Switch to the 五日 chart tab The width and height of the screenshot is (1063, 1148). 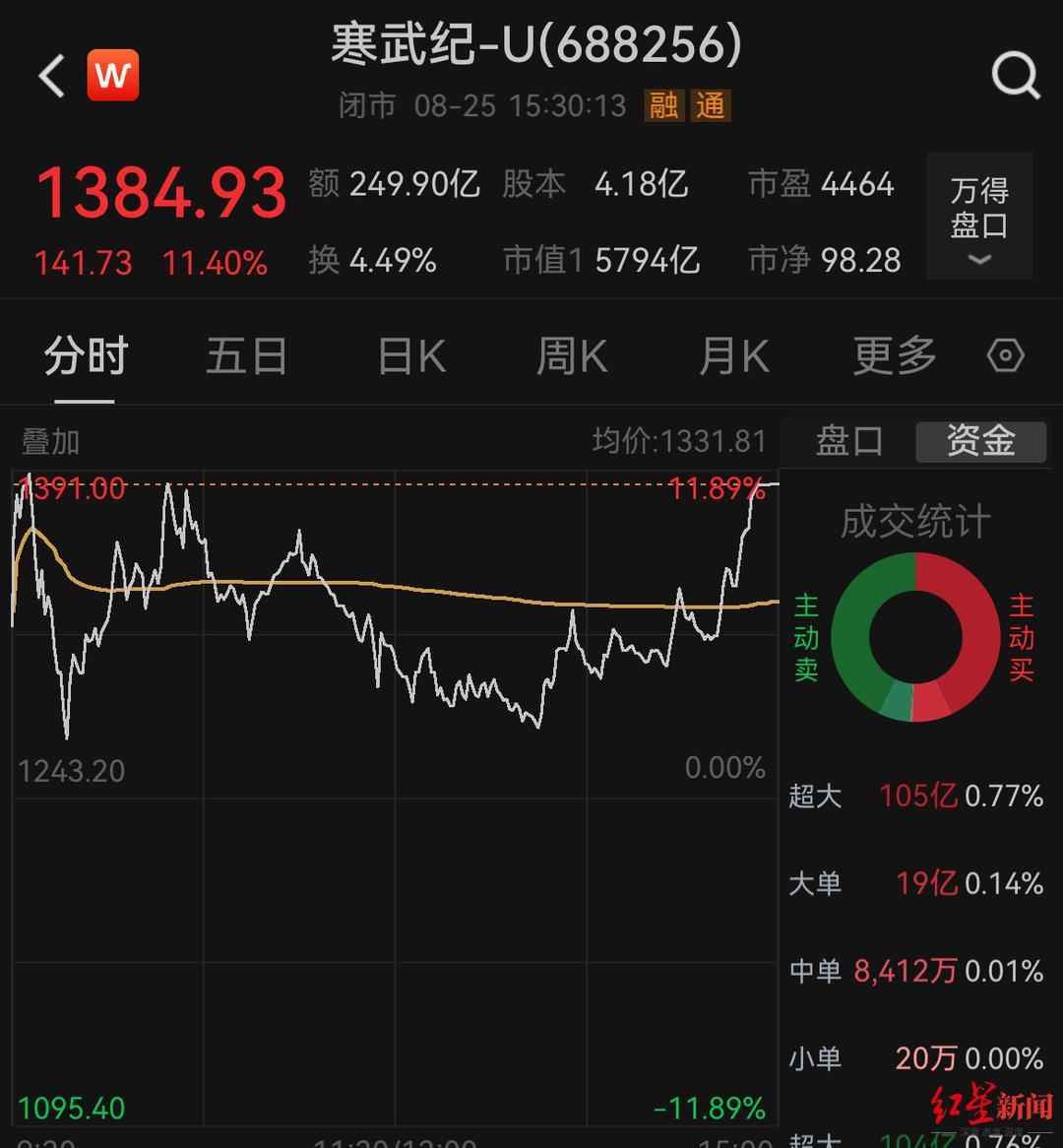tap(246, 356)
